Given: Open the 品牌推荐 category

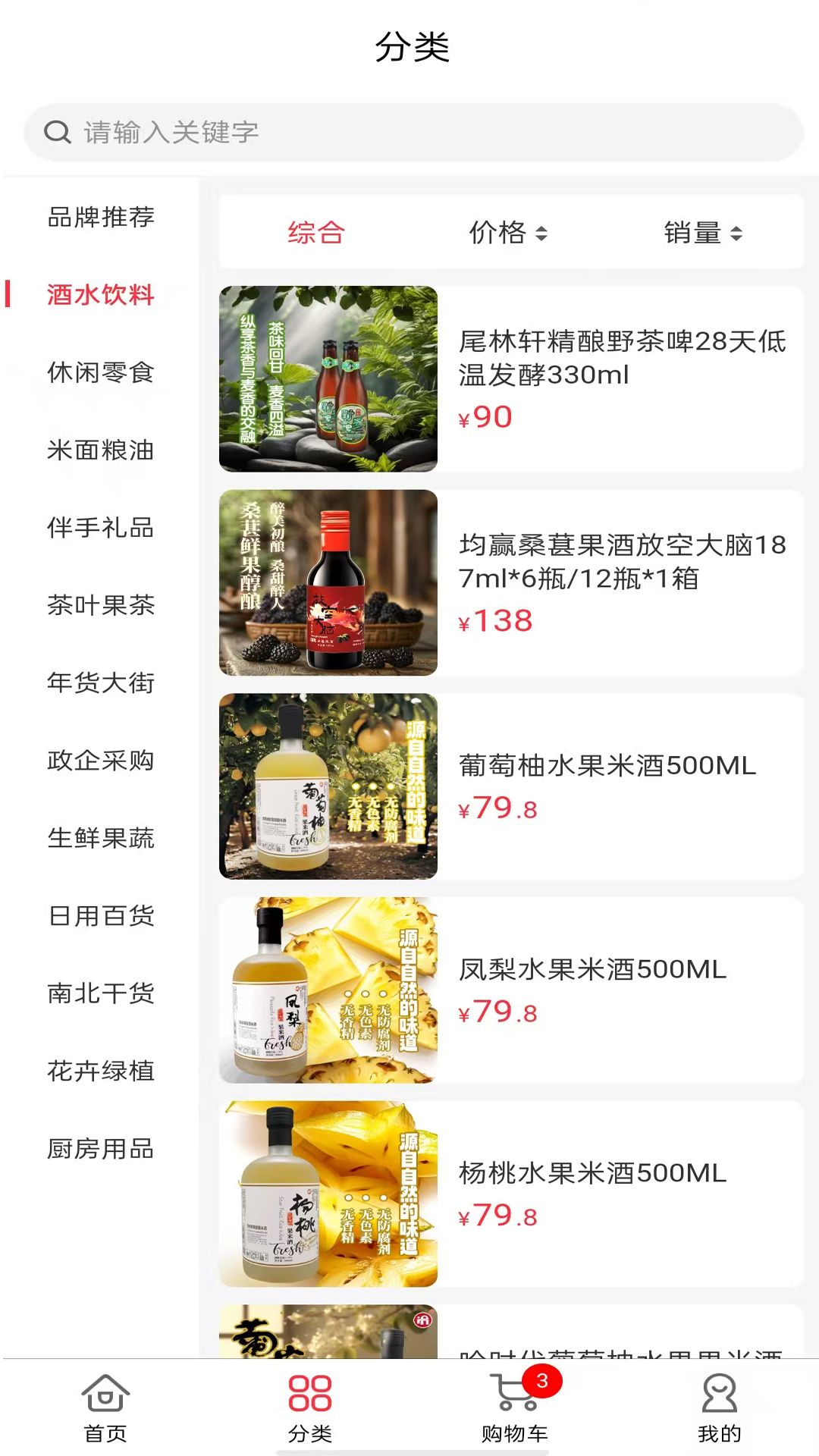Looking at the screenshot, I should click(101, 218).
